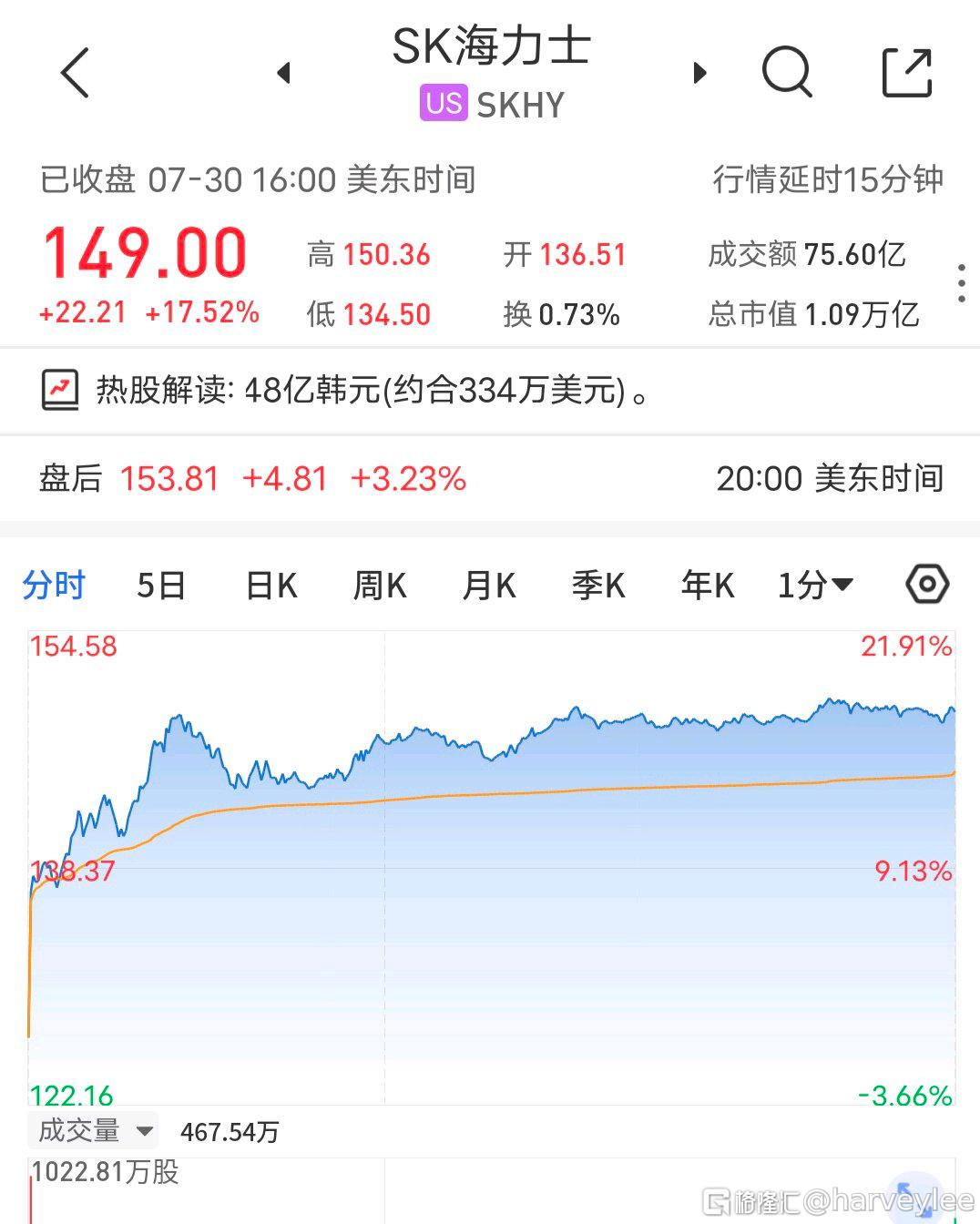Expand the 成交量 indicator dropdown
The image size is (980, 1224).
click(94, 1131)
